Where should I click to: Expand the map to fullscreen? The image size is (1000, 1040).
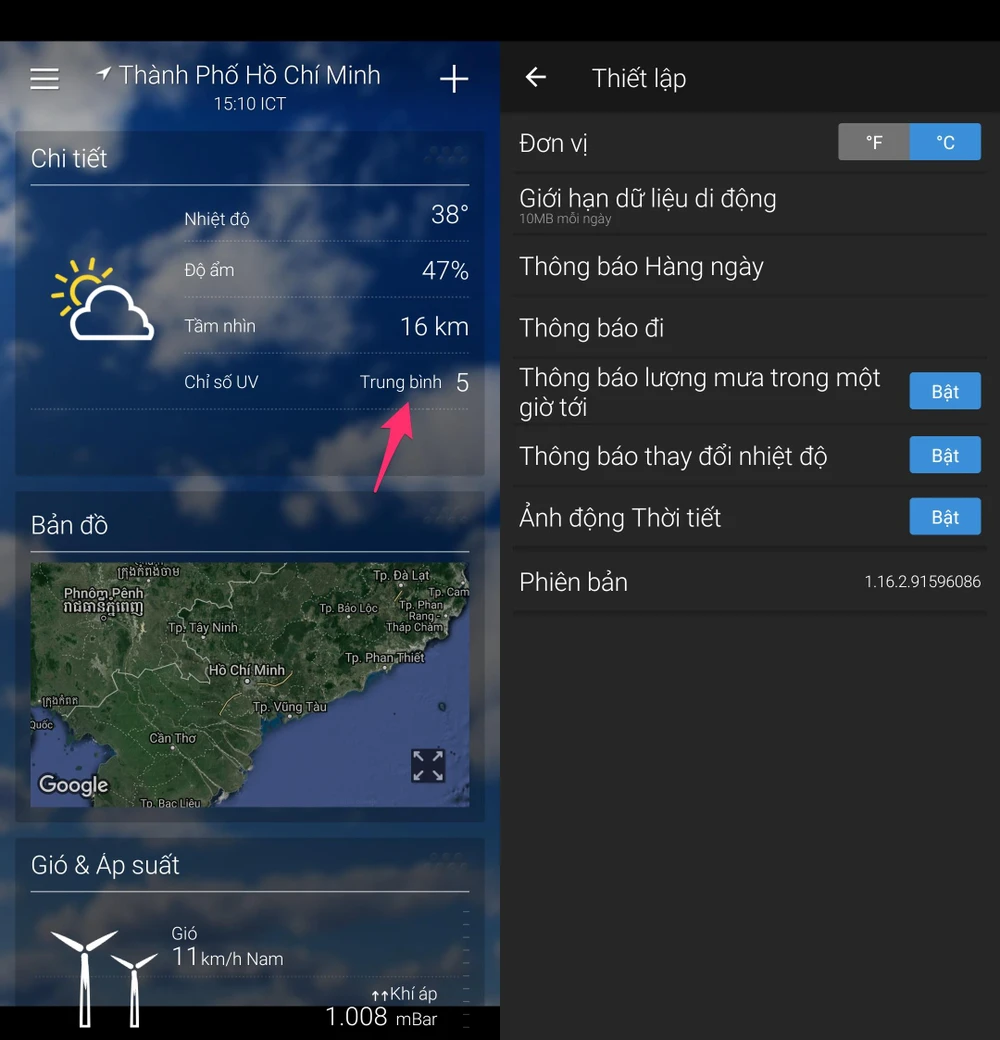[428, 766]
